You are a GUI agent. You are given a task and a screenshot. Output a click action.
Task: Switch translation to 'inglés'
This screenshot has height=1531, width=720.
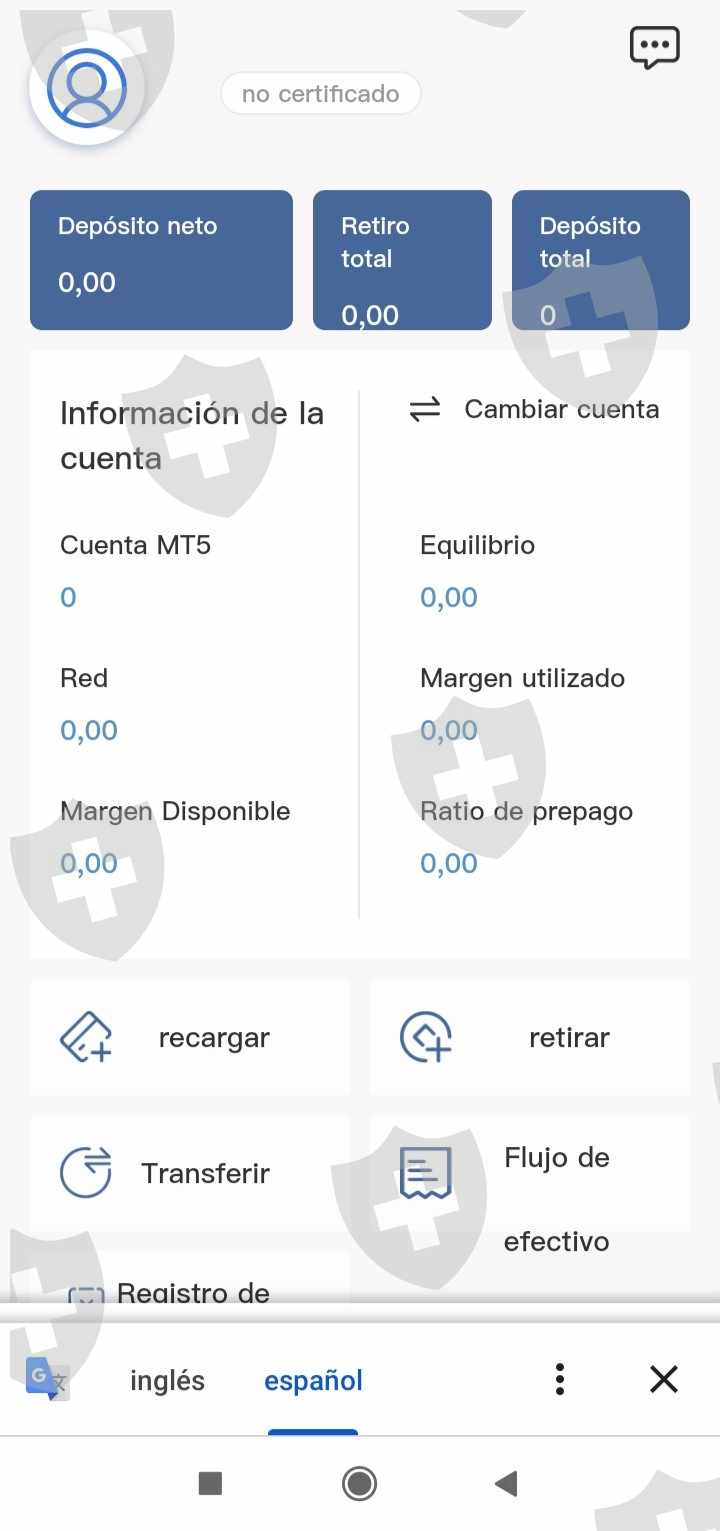click(167, 1381)
